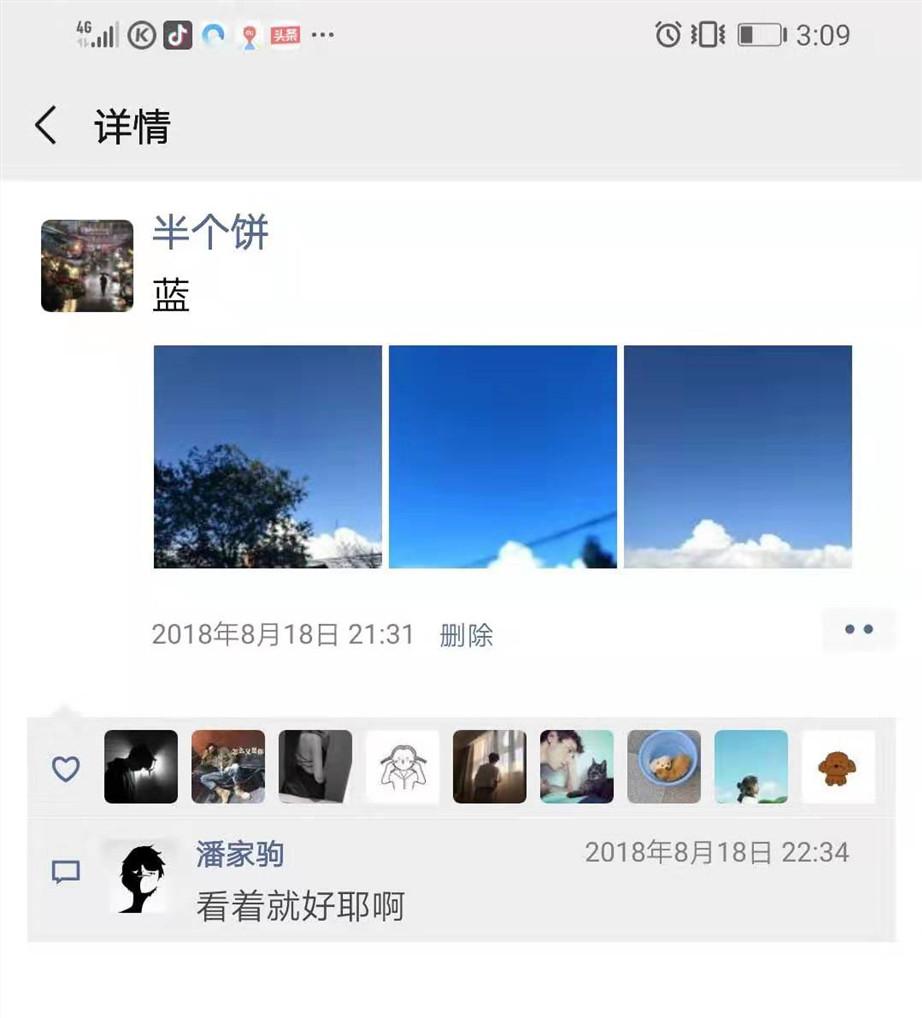Tap the heart icon in the likes row
Viewport: 922px width, 1018px height.
64,767
